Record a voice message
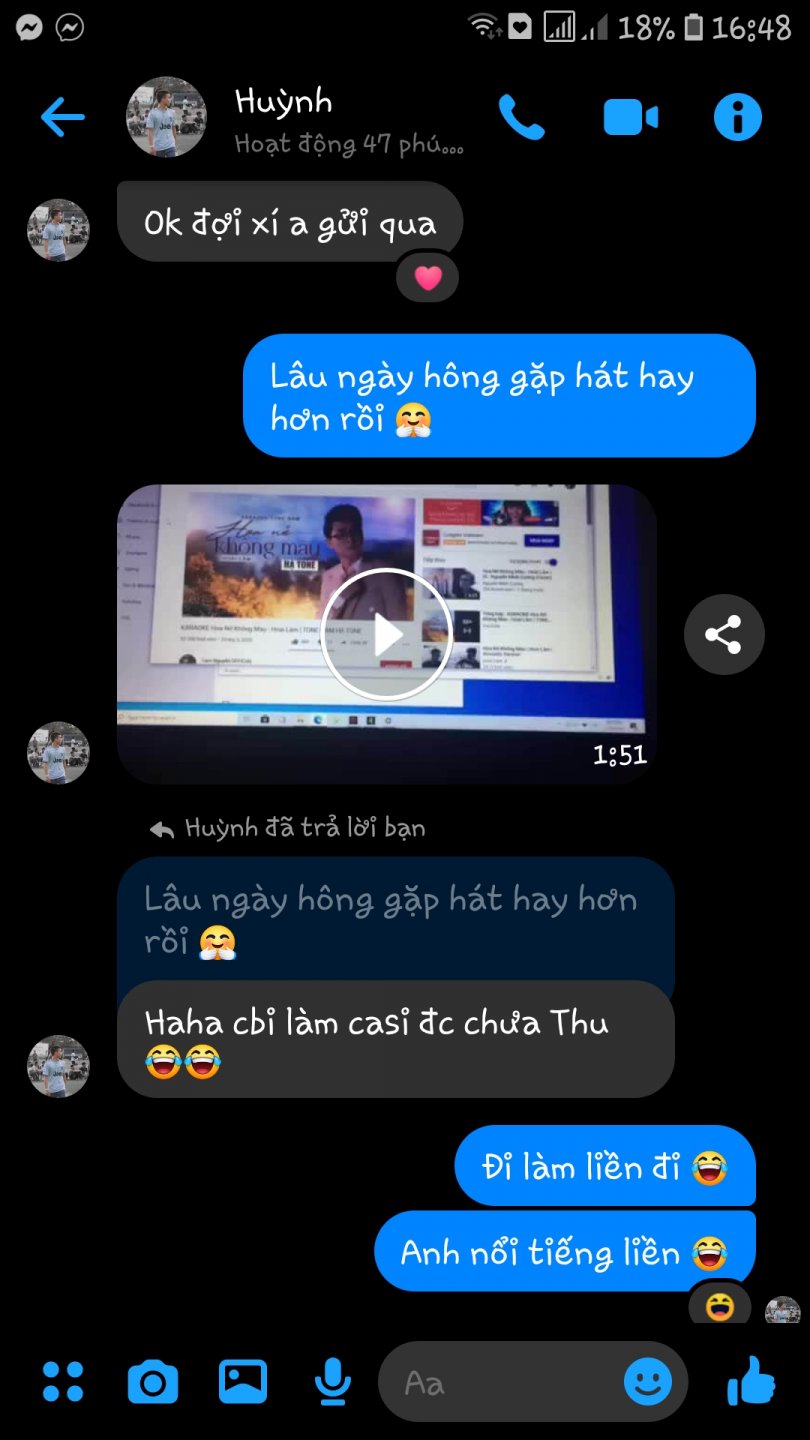This screenshot has height=1440, width=810. coord(332,1382)
